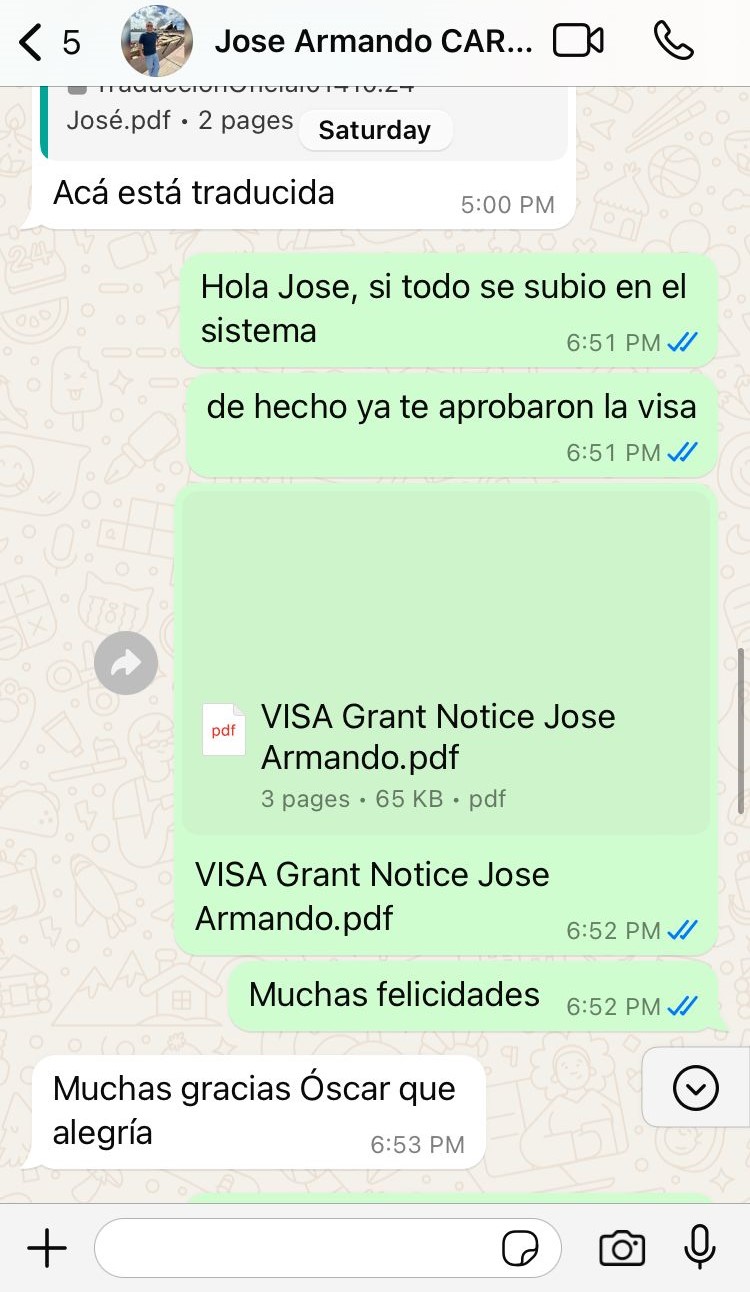Record a voice message with the microphone
Viewport: 750px width, 1292px height.
pyautogui.click(x=700, y=1248)
